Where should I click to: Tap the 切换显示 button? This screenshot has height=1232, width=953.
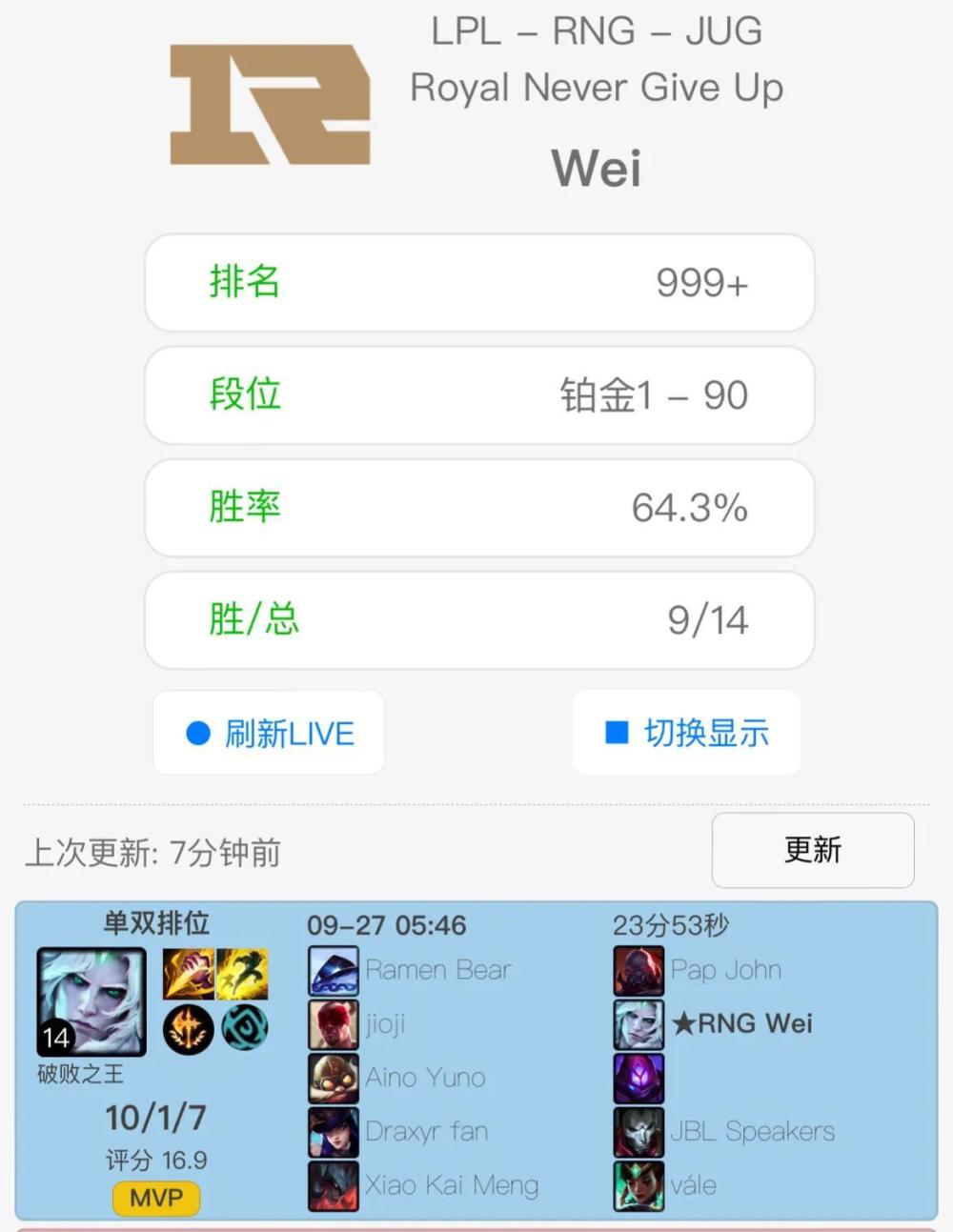click(x=686, y=733)
